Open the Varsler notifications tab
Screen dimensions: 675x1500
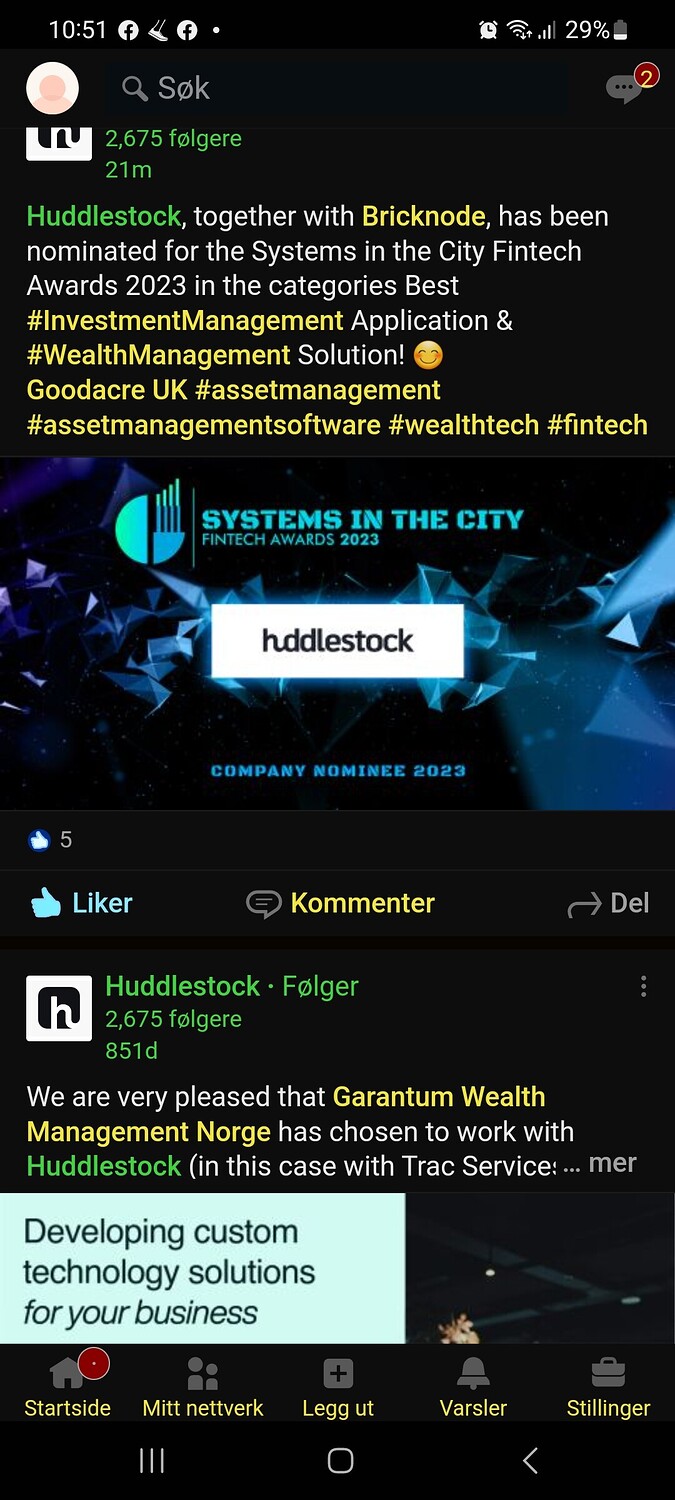pos(473,1385)
